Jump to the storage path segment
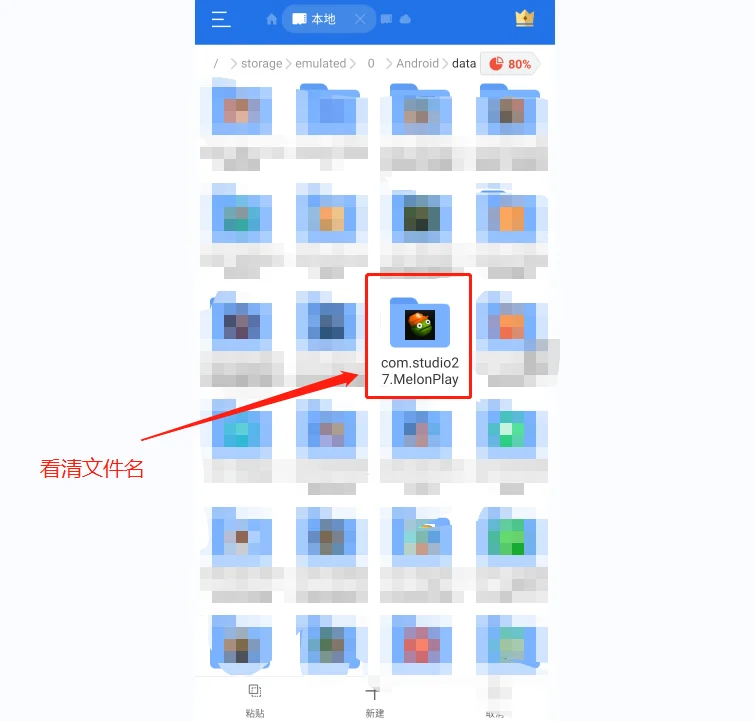Viewport: 755px width, 721px height. (261, 63)
